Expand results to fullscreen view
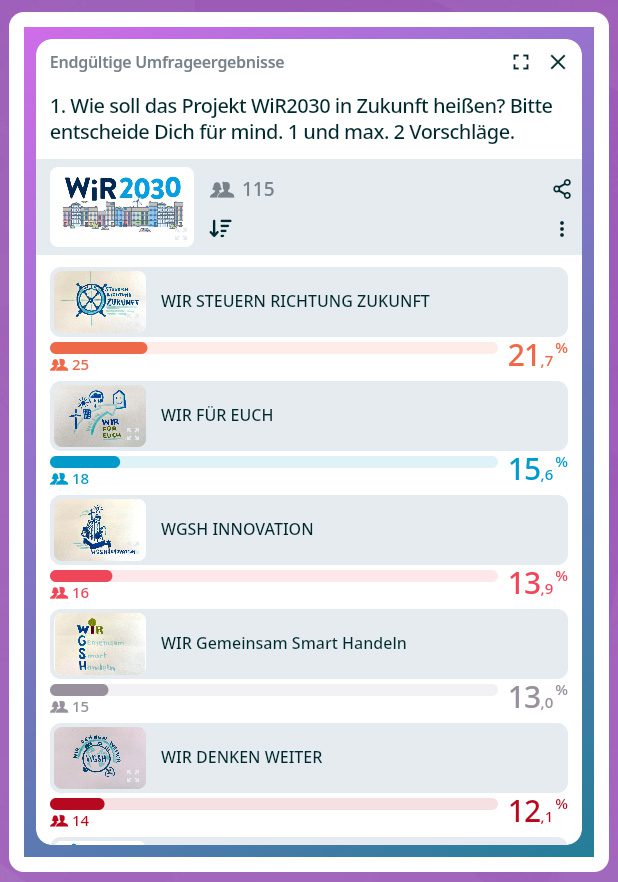The image size is (618, 882). point(521,62)
